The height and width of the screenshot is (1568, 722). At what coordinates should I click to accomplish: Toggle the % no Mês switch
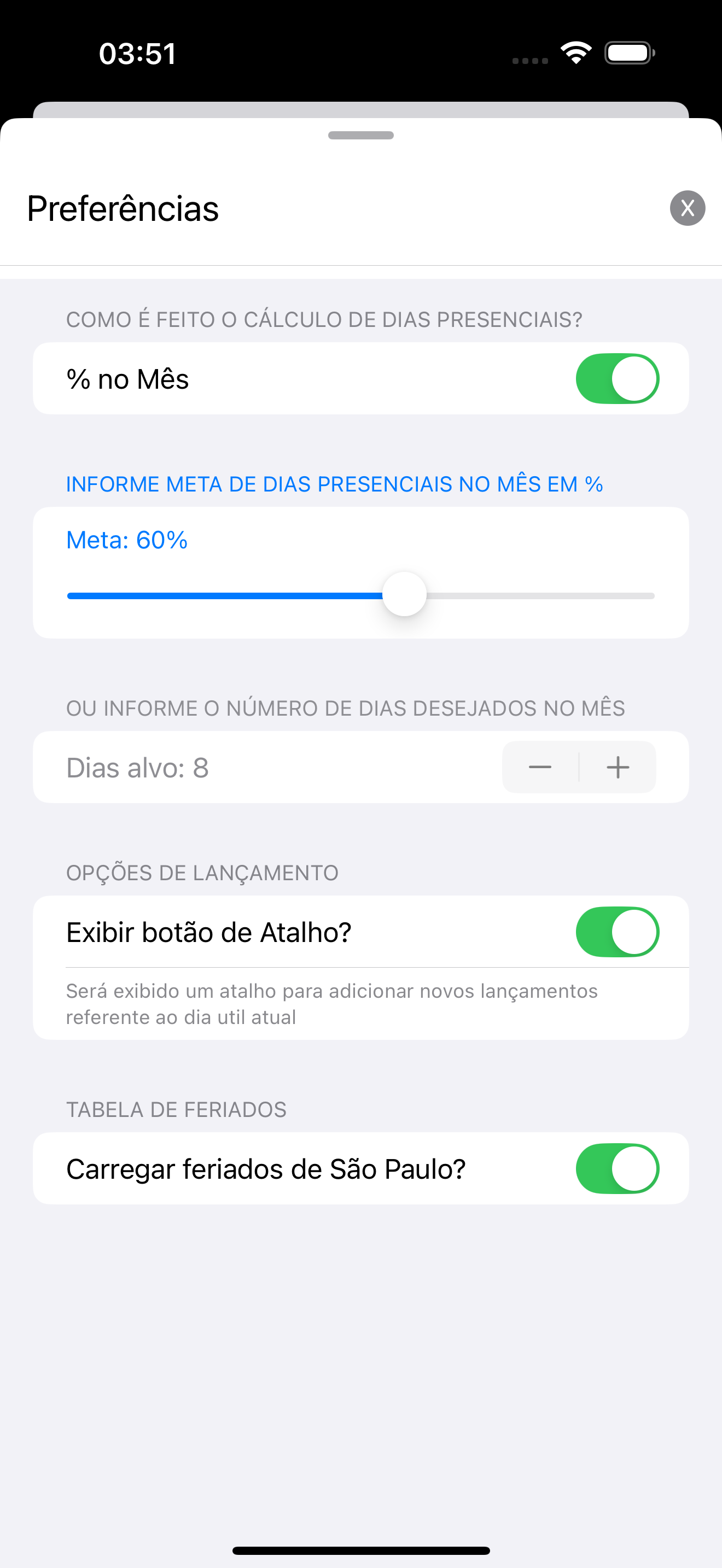coord(616,379)
